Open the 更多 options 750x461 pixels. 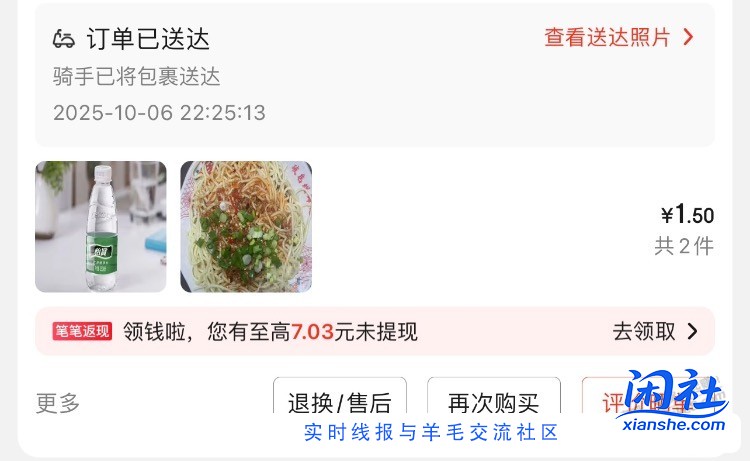[58, 403]
